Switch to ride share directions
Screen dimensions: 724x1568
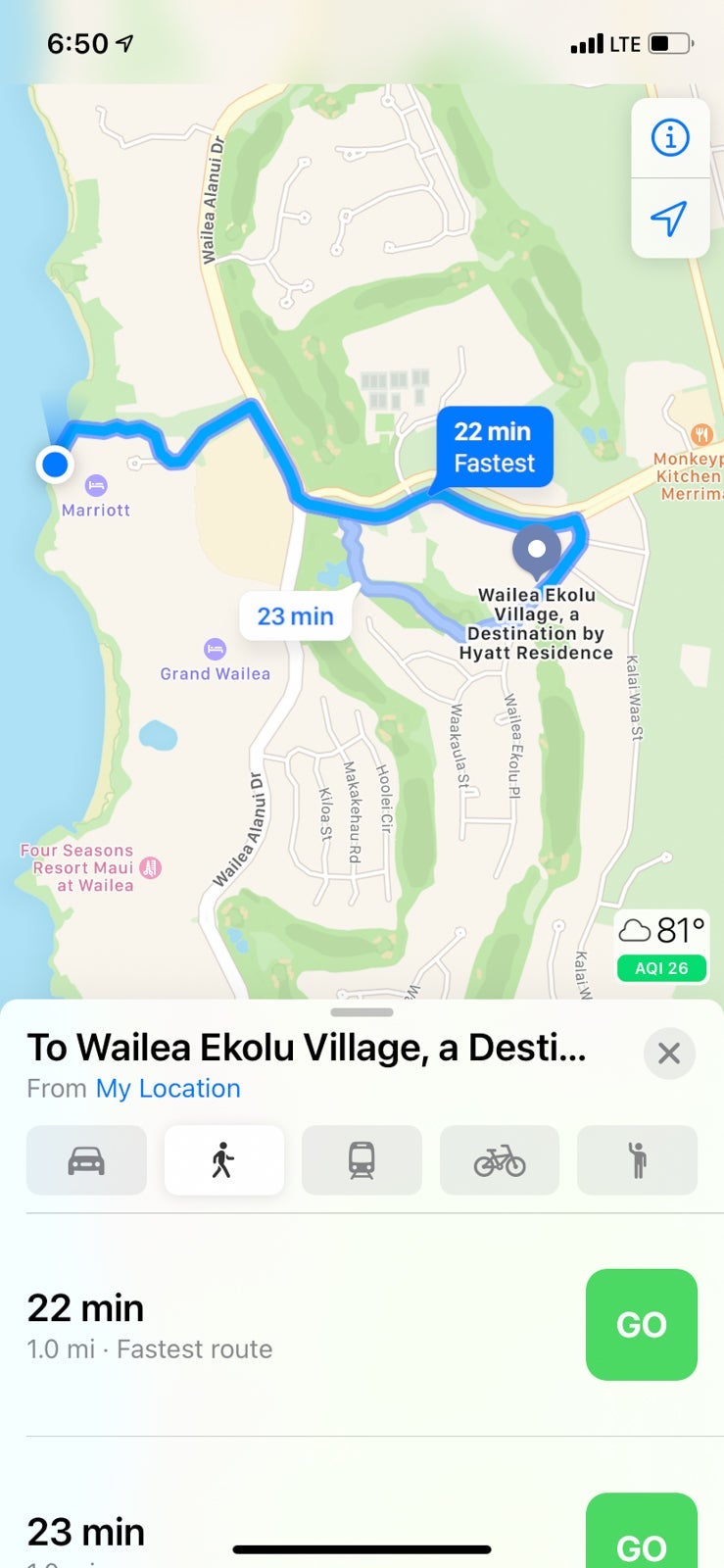[x=637, y=1160]
